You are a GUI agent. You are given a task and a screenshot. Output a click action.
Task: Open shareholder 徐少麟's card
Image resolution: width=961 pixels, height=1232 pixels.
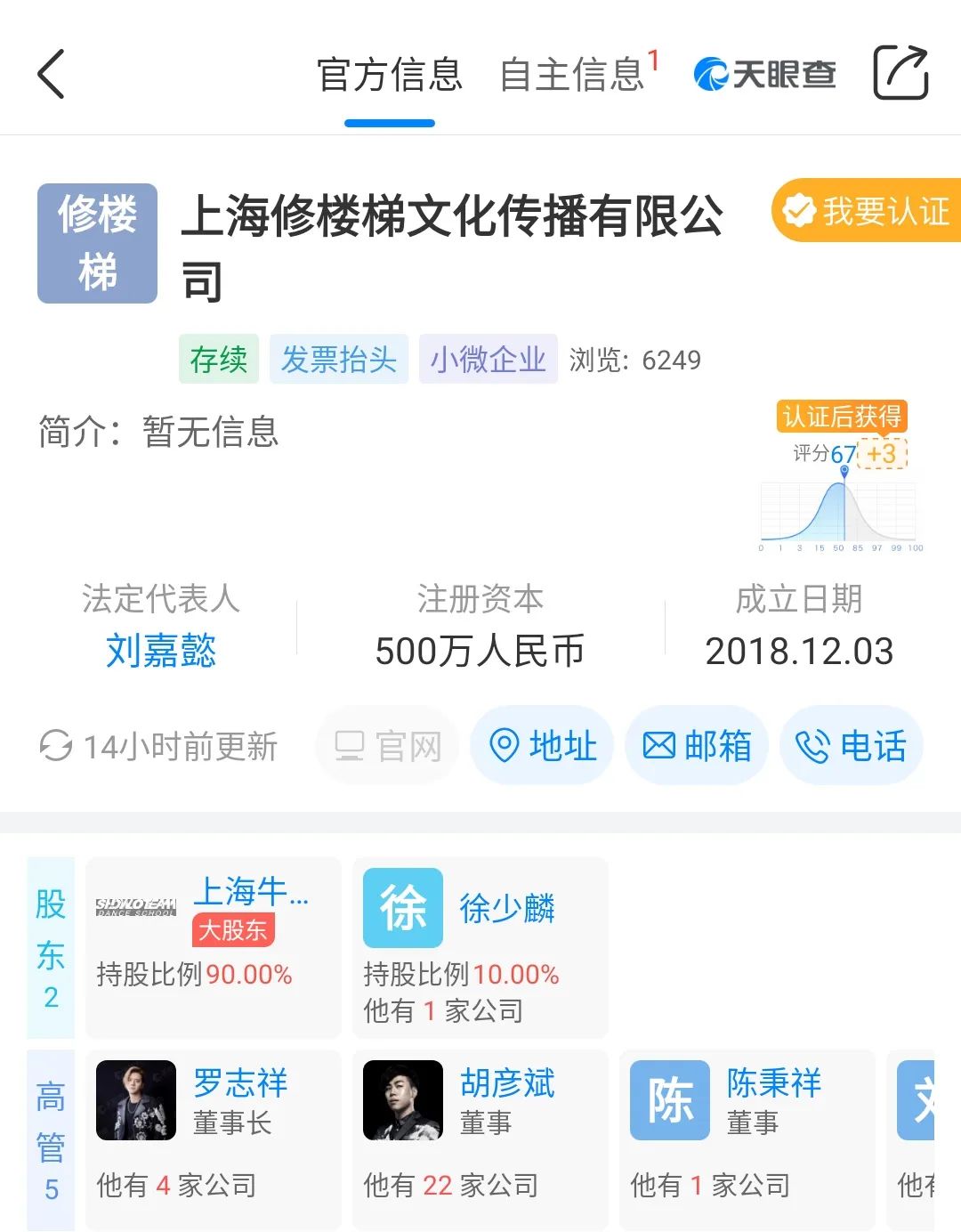point(480,947)
